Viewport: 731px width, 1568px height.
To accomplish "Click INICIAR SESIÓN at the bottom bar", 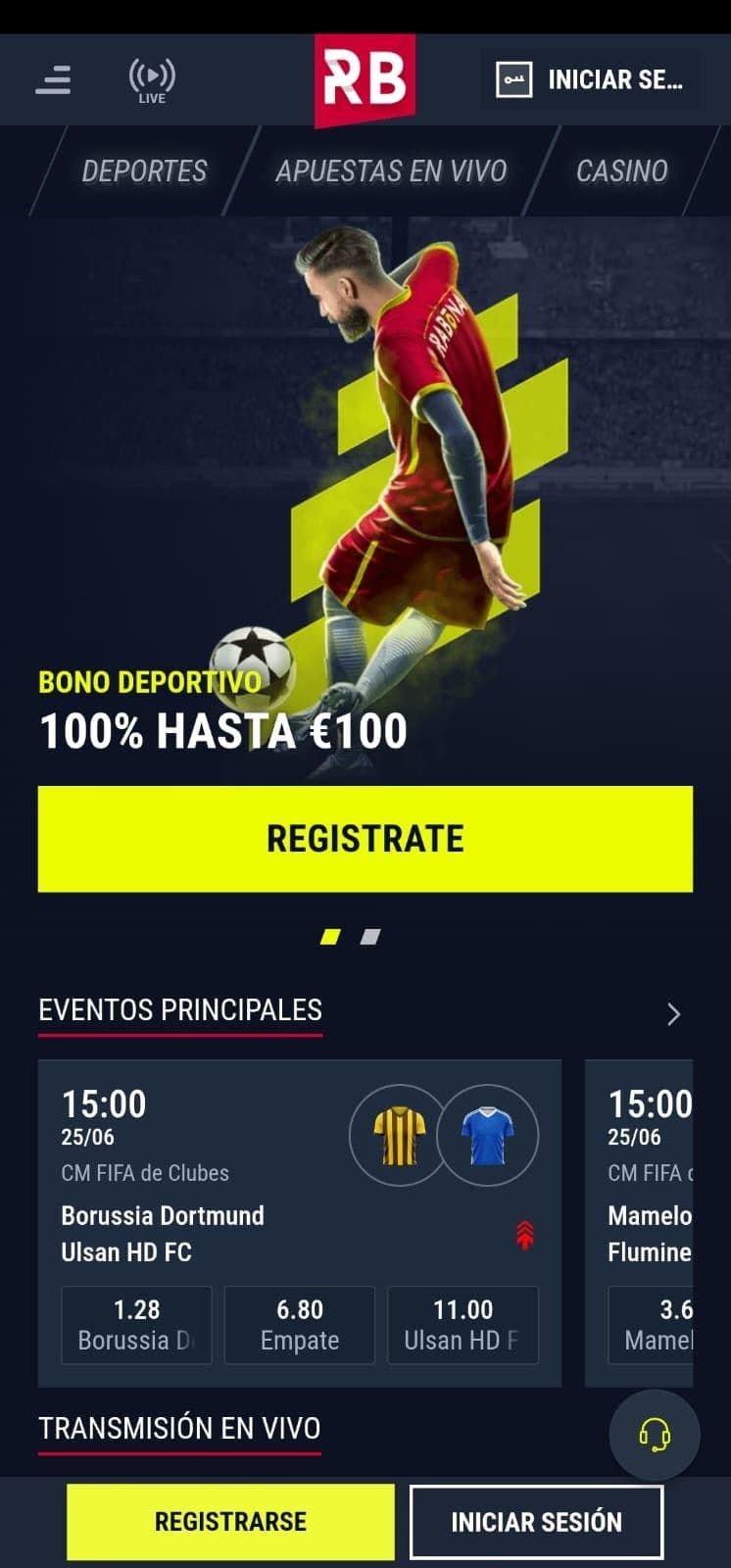I will tap(537, 1521).
